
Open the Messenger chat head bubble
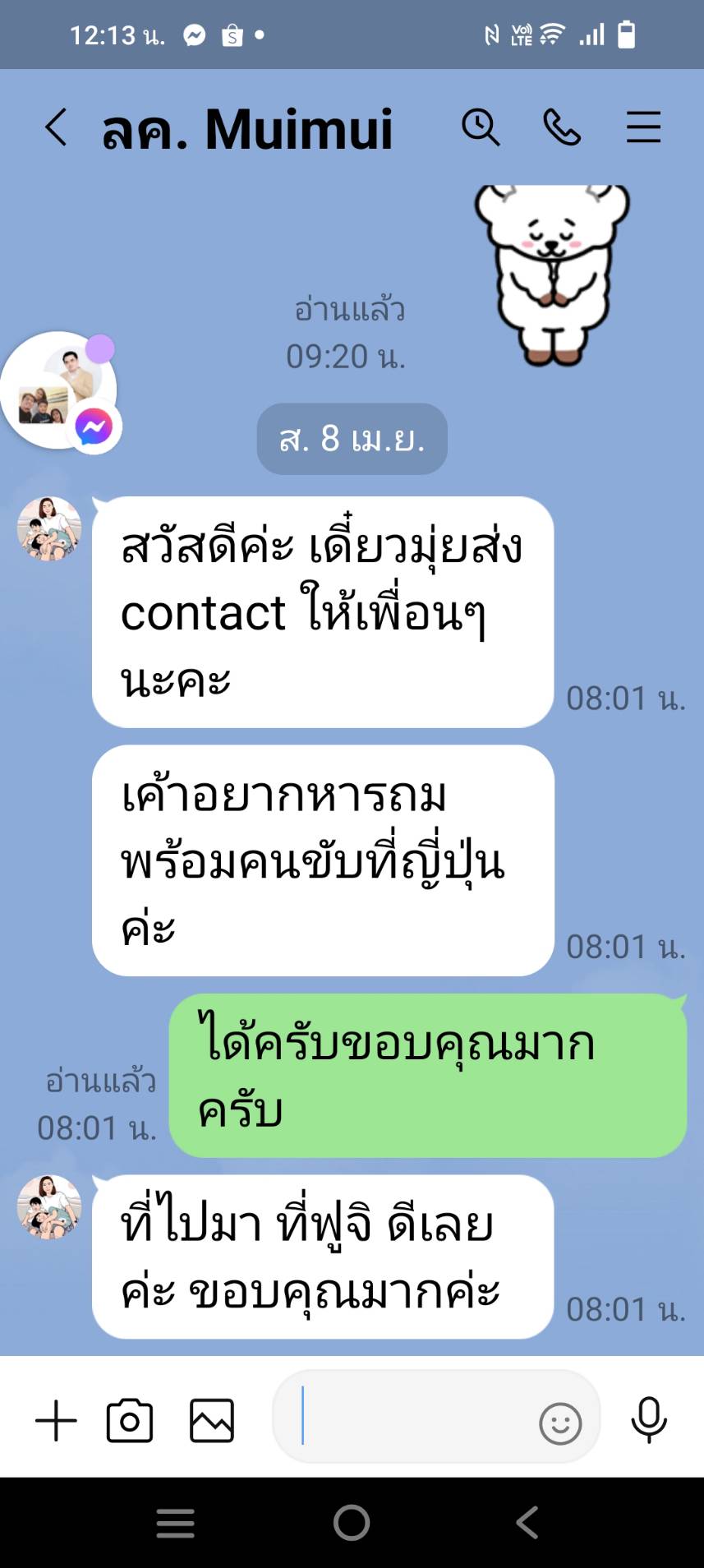[x=59, y=391]
